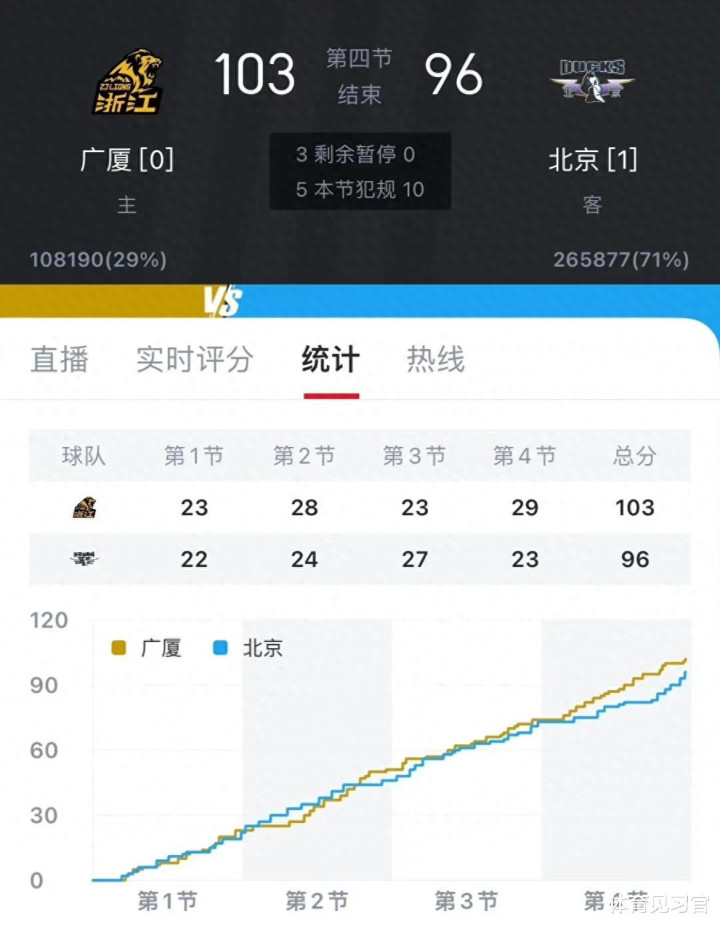This screenshot has width=720, height=927.
Task: Toggle the 广厦 line in chart legend
Action: pyautogui.click(x=147, y=648)
